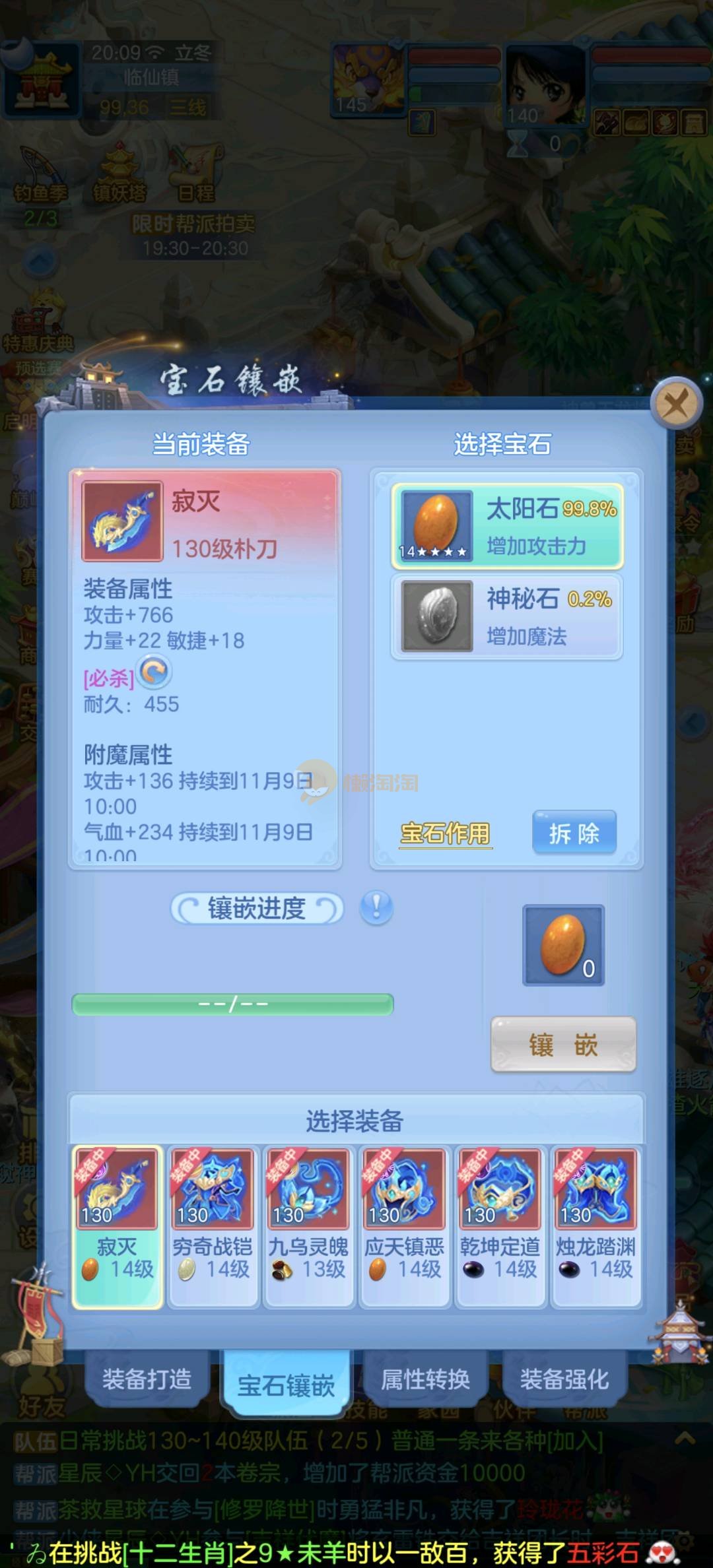Close the 宝石镶嵌 dialog
Image resolution: width=713 pixels, height=1568 pixels.
click(x=675, y=403)
